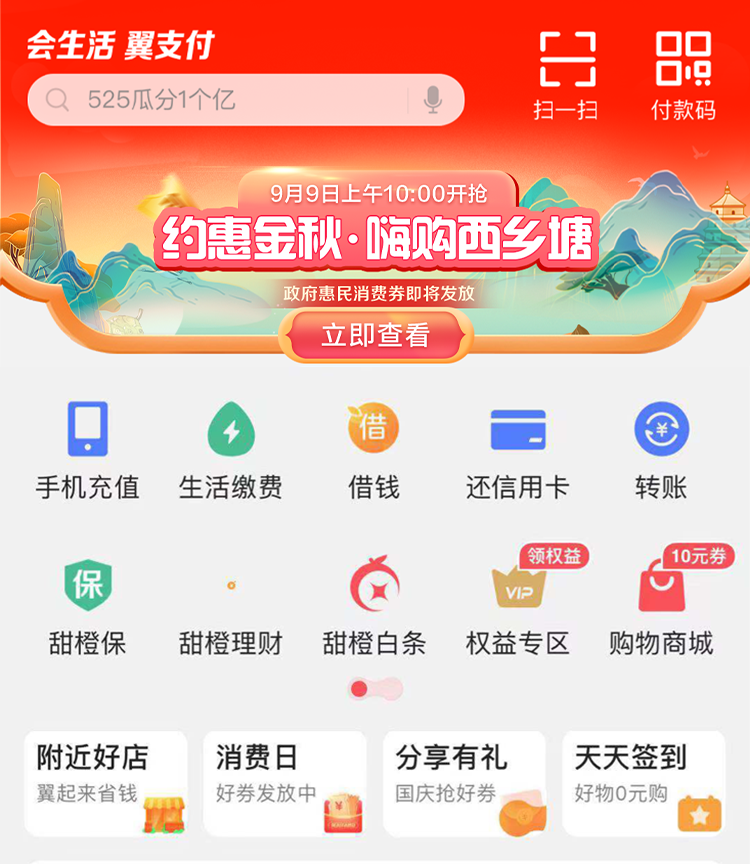Open 扫一扫 scanner
The width and height of the screenshot is (750, 864).
[567, 75]
